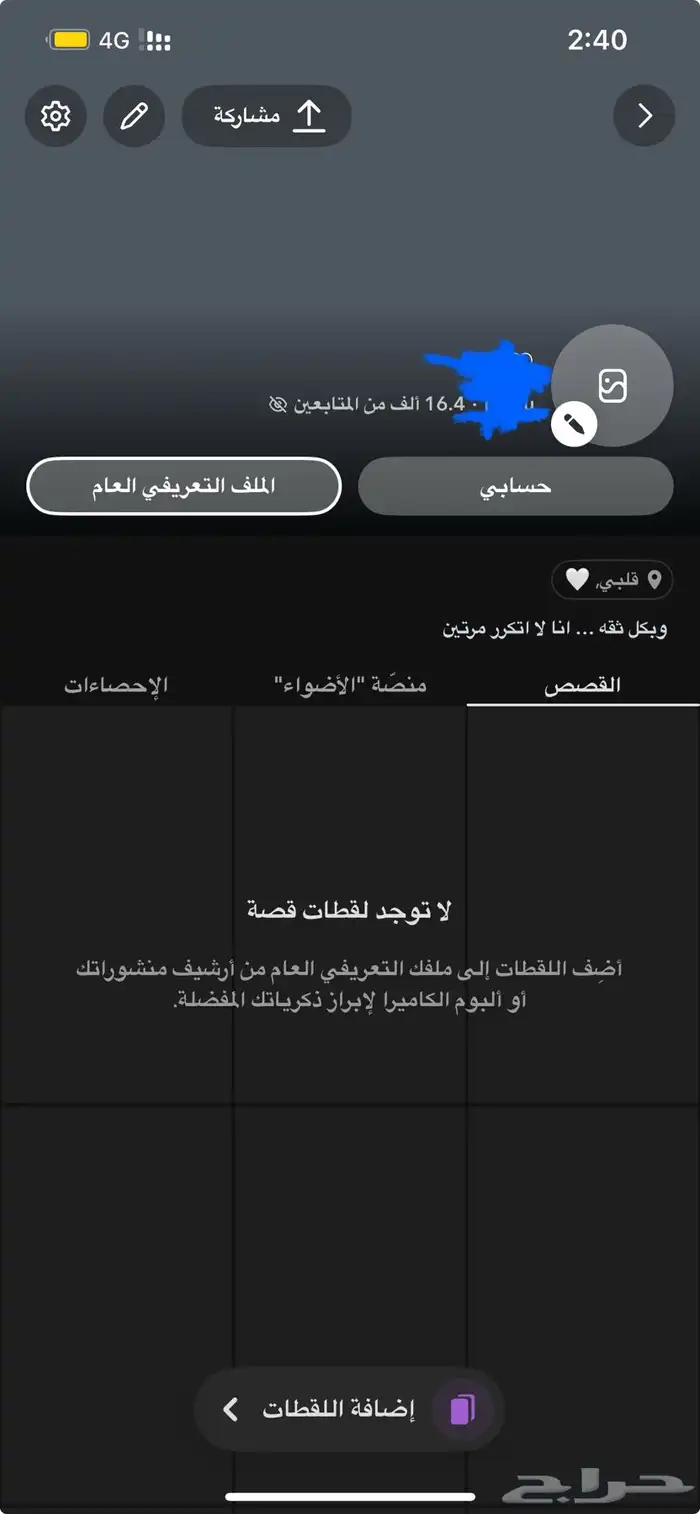The width and height of the screenshot is (700, 1514).
Task: Switch to حسابي account view
Action: (x=515, y=486)
